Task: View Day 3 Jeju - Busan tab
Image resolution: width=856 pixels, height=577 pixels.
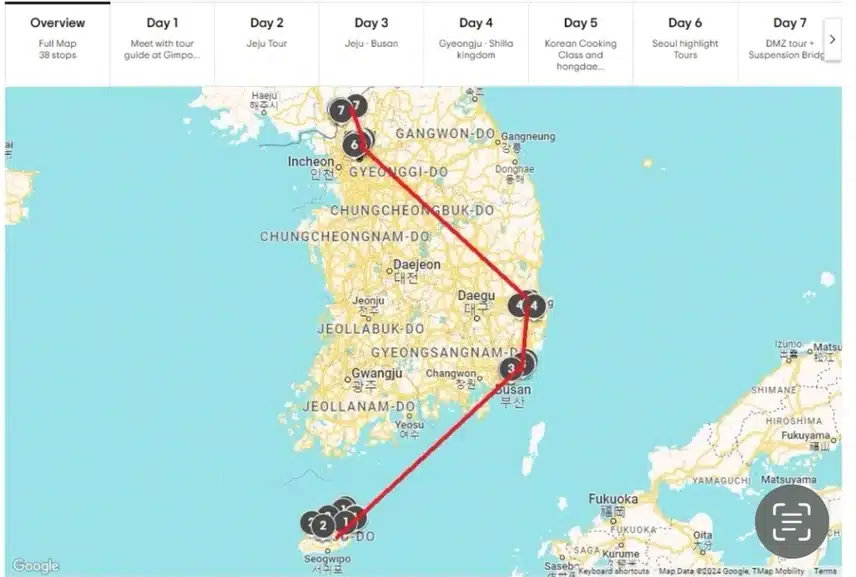Action: point(371,37)
